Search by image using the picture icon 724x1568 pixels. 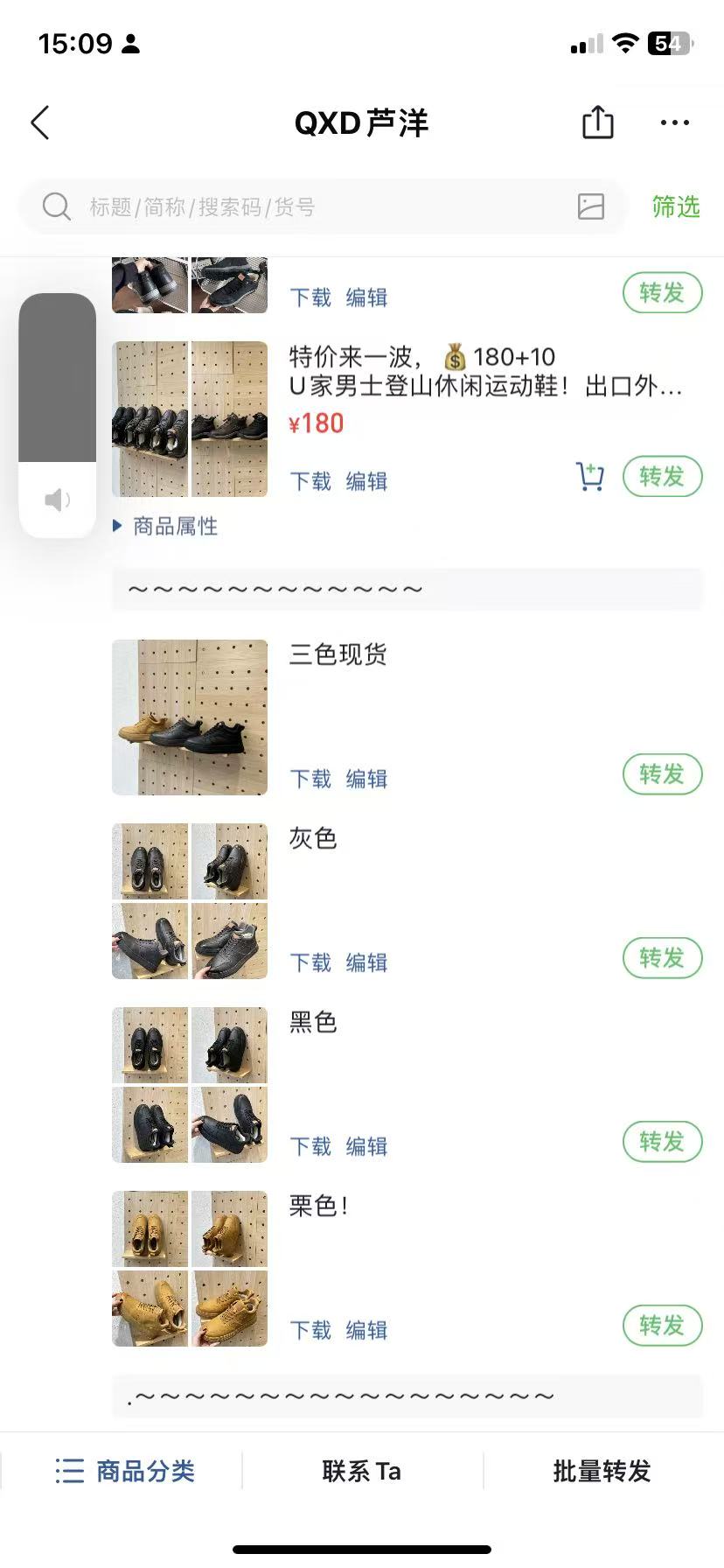(591, 207)
